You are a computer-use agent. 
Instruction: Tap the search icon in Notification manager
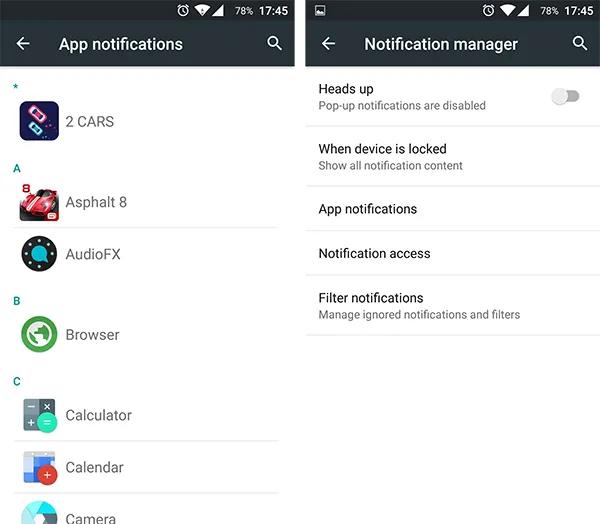click(x=580, y=44)
